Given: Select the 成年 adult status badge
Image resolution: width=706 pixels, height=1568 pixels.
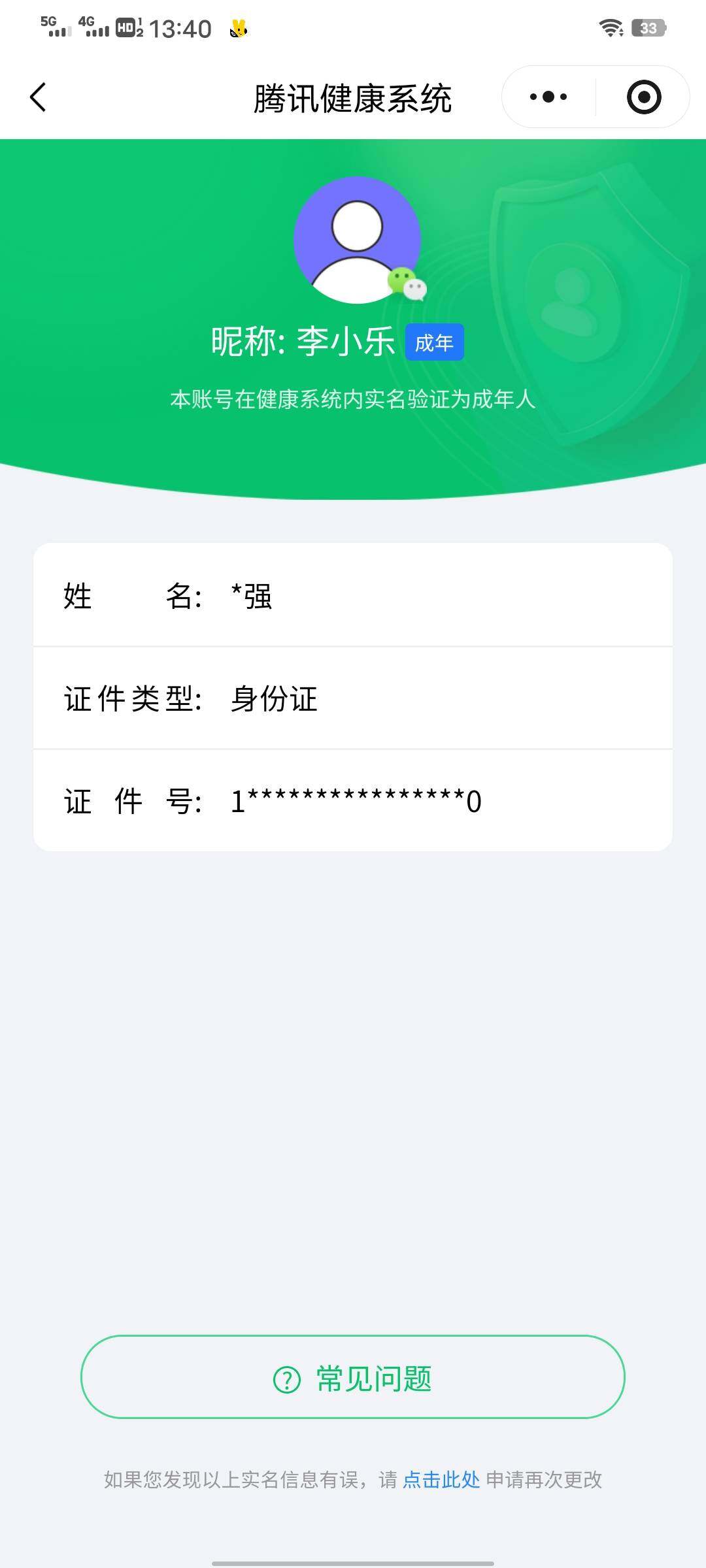Looking at the screenshot, I should click(x=435, y=342).
